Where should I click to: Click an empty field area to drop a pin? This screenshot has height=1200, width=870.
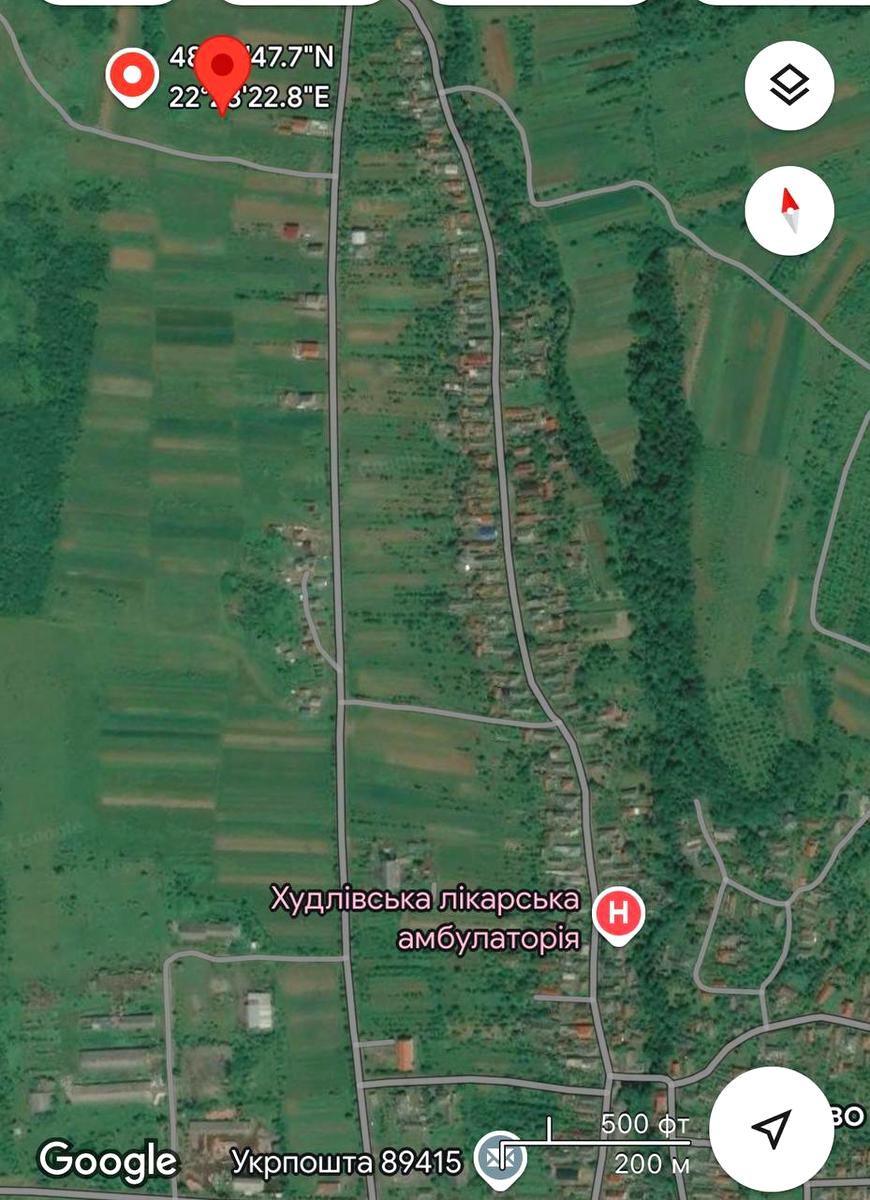point(130,600)
